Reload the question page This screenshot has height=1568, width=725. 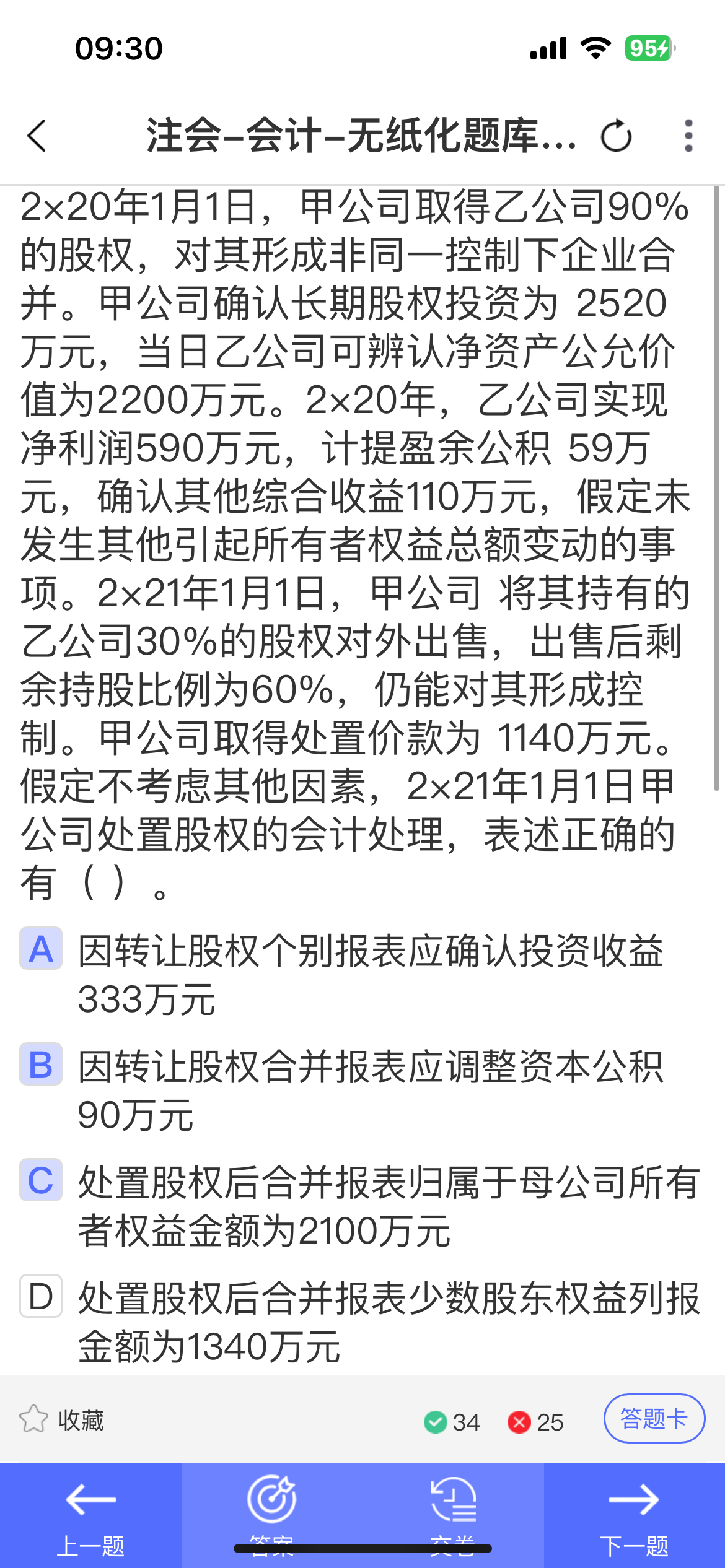coord(616,136)
